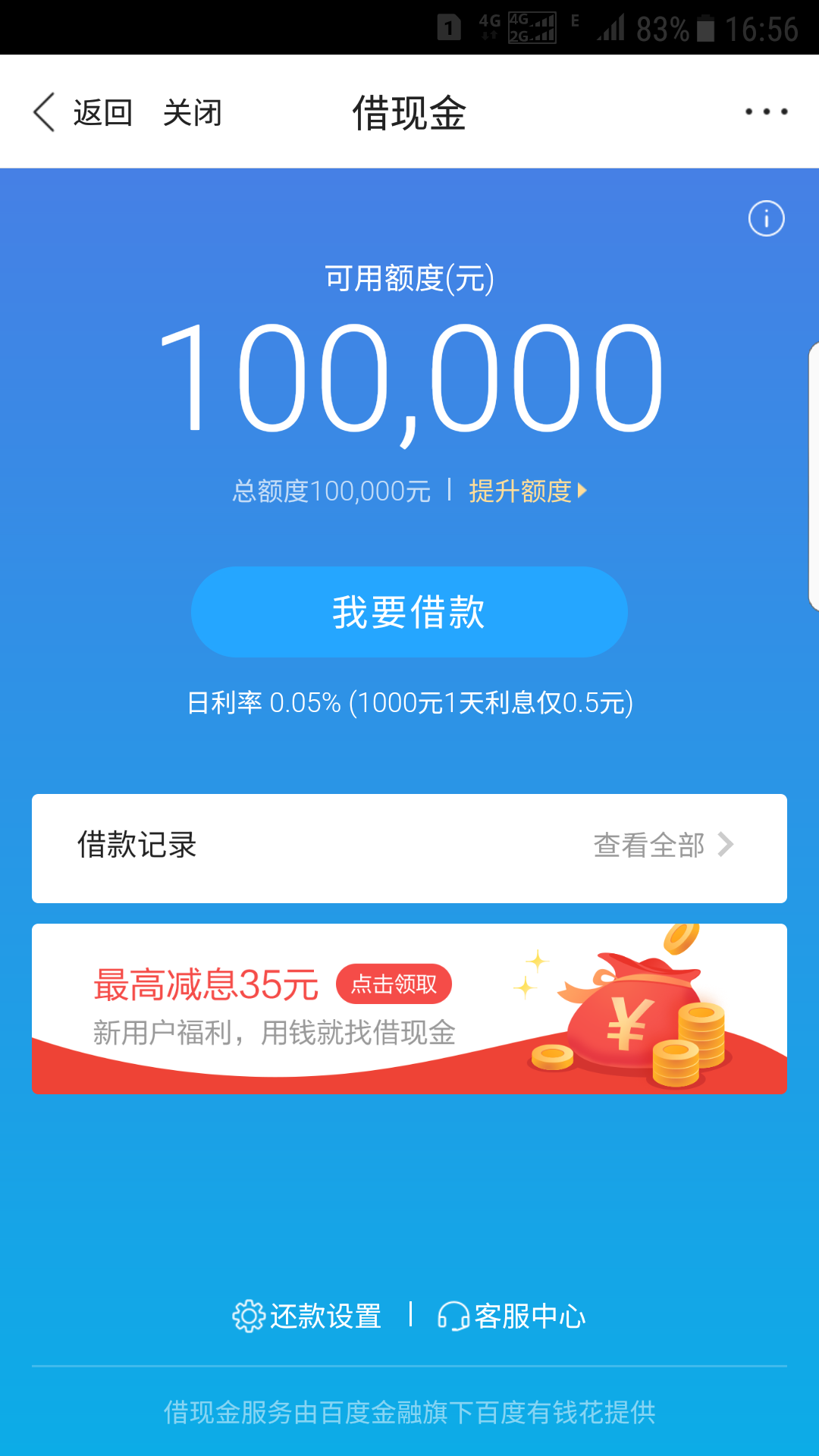Open the repayment settings gear icon
The image size is (819, 1456).
tap(249, 1314)
